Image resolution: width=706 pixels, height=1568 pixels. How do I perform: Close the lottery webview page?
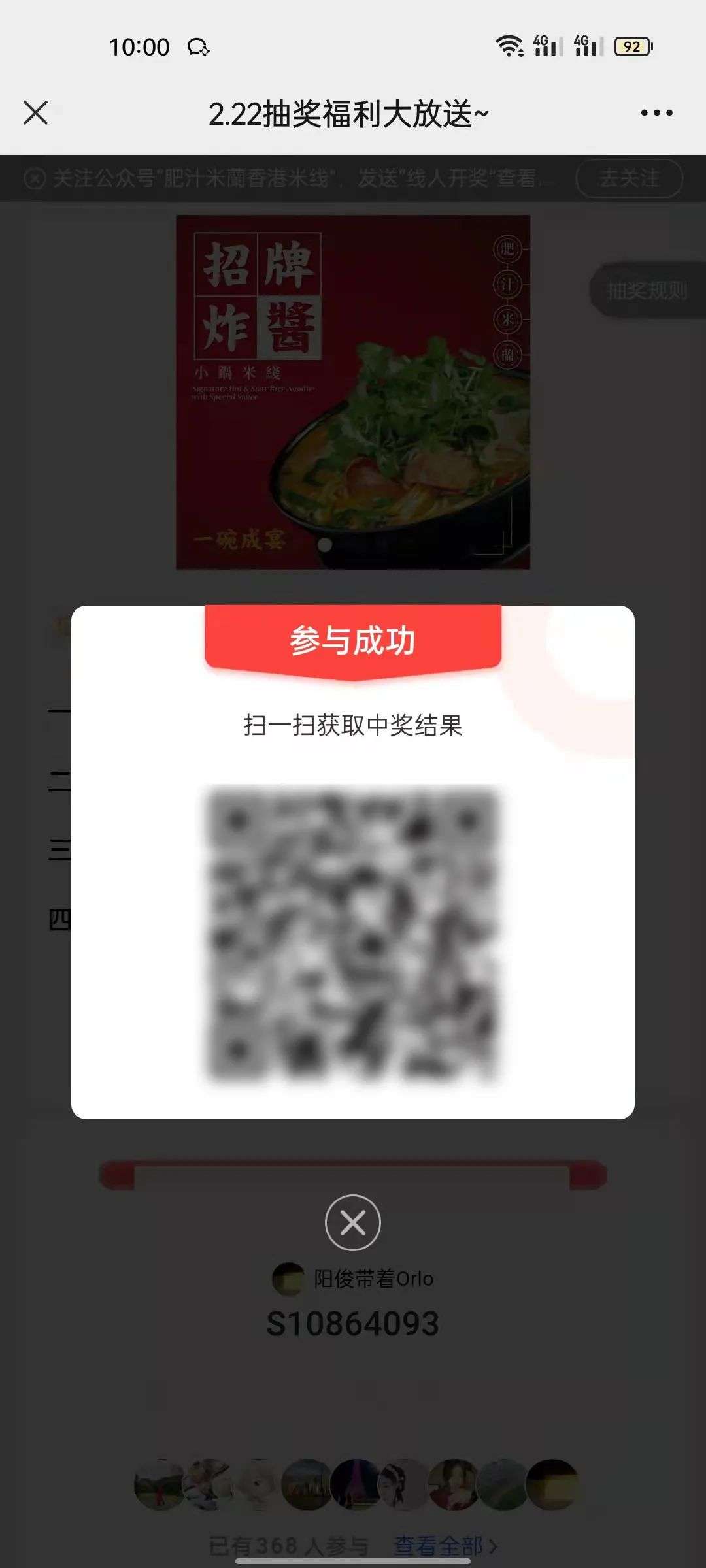tap(36, 113)
